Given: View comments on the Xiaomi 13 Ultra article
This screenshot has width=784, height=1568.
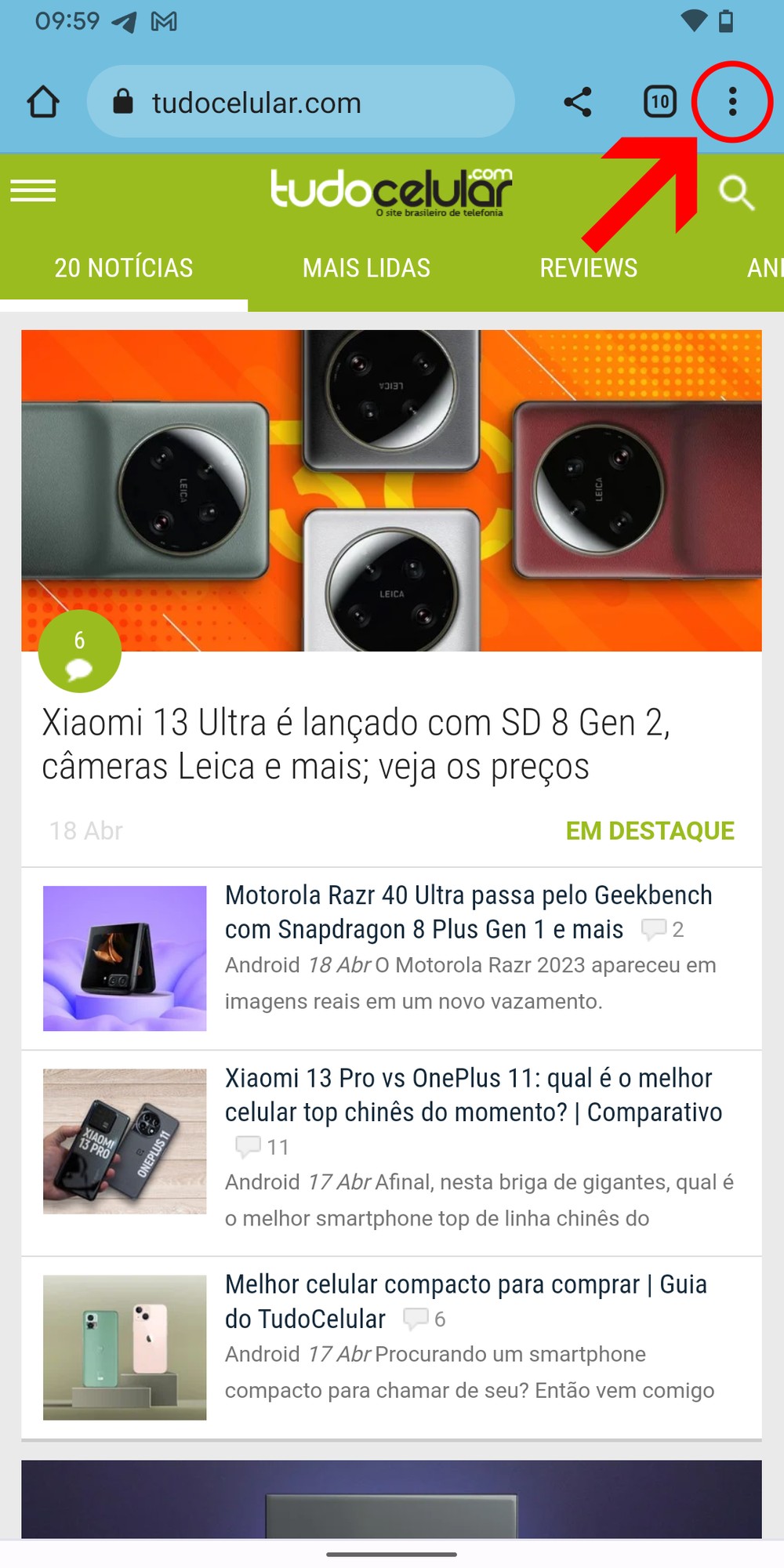Looking at the screenshot, I should point(80,652).
